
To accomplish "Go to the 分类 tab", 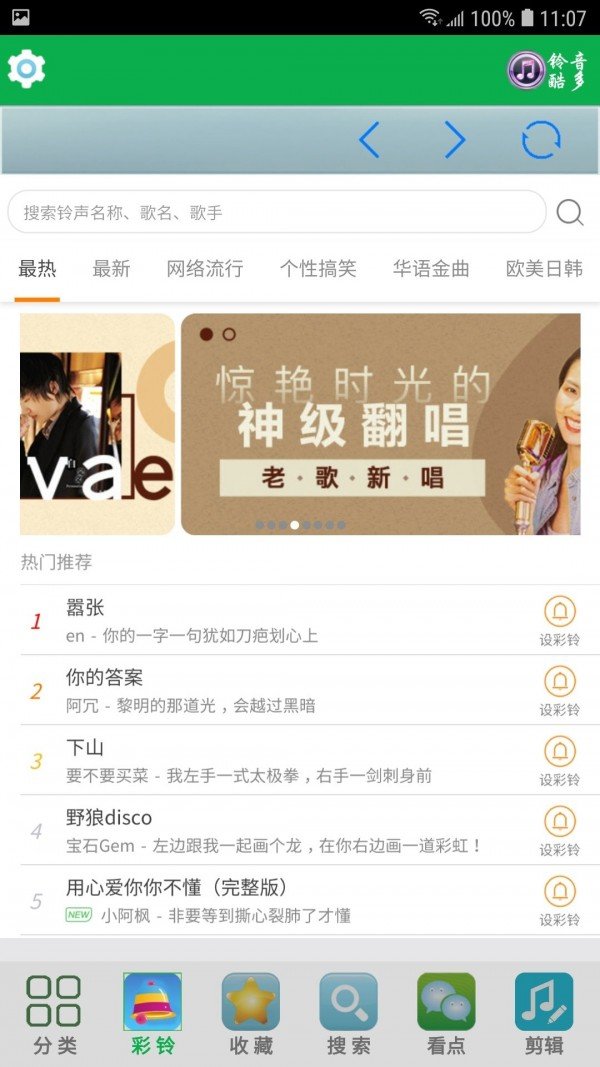I will coord(54,1015).
